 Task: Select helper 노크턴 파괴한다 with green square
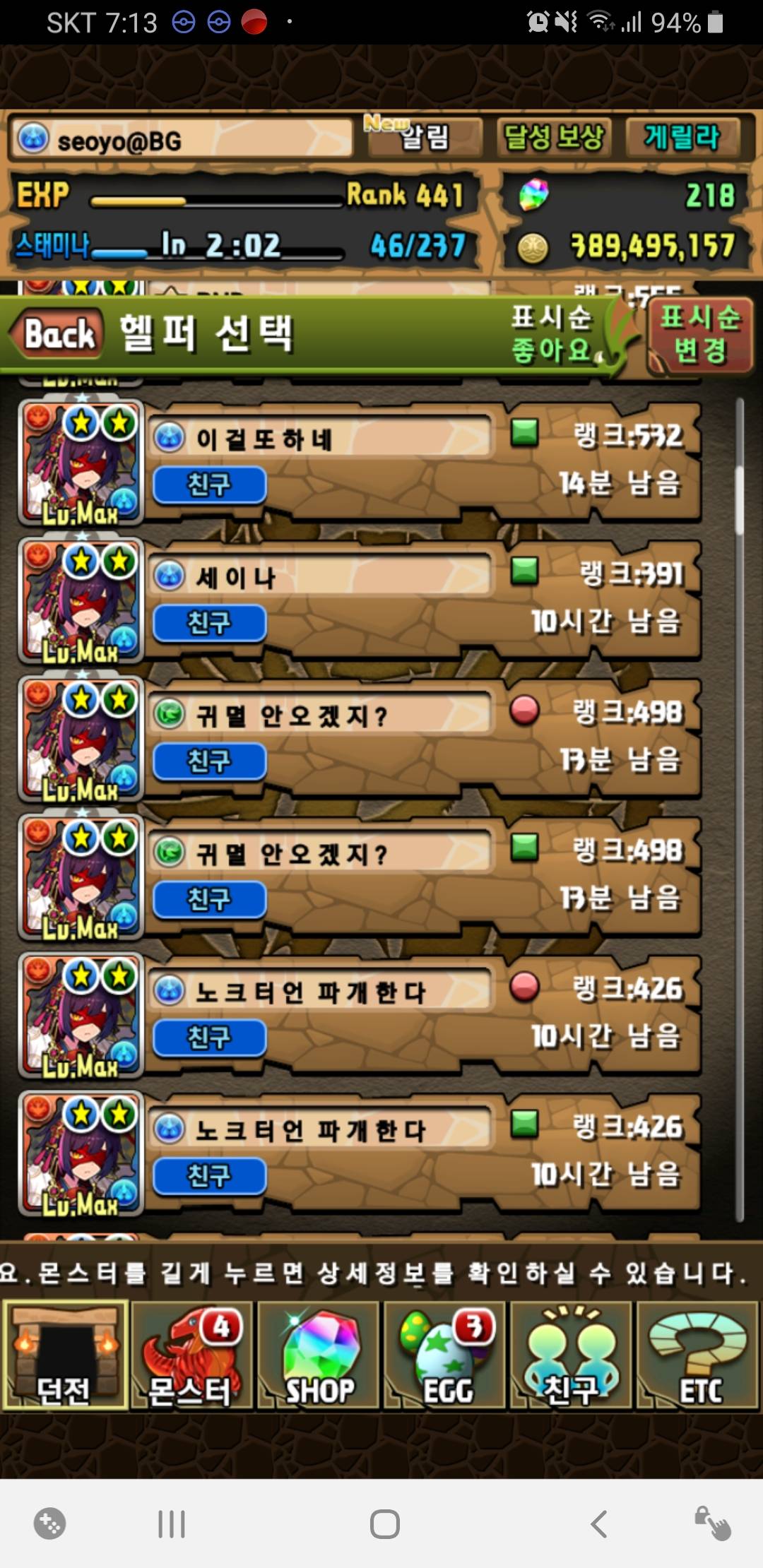pos(424,1154)
